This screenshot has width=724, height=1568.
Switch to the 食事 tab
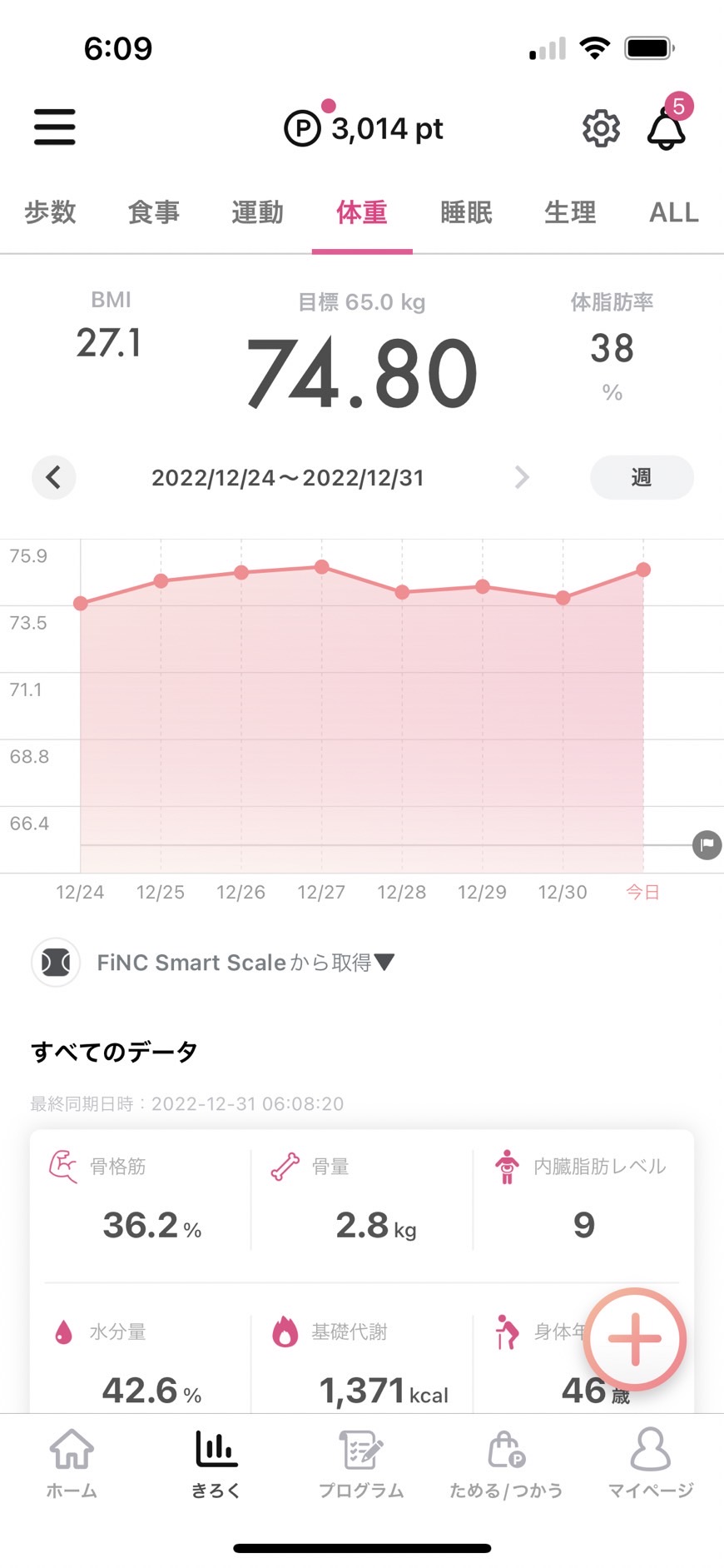pyautogui.click(x=154, y=212)
